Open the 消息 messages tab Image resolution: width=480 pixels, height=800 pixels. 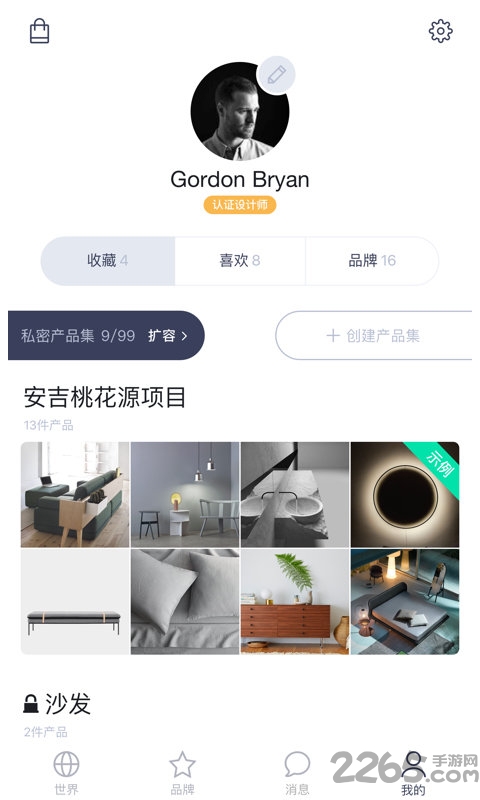pos(297,773)
